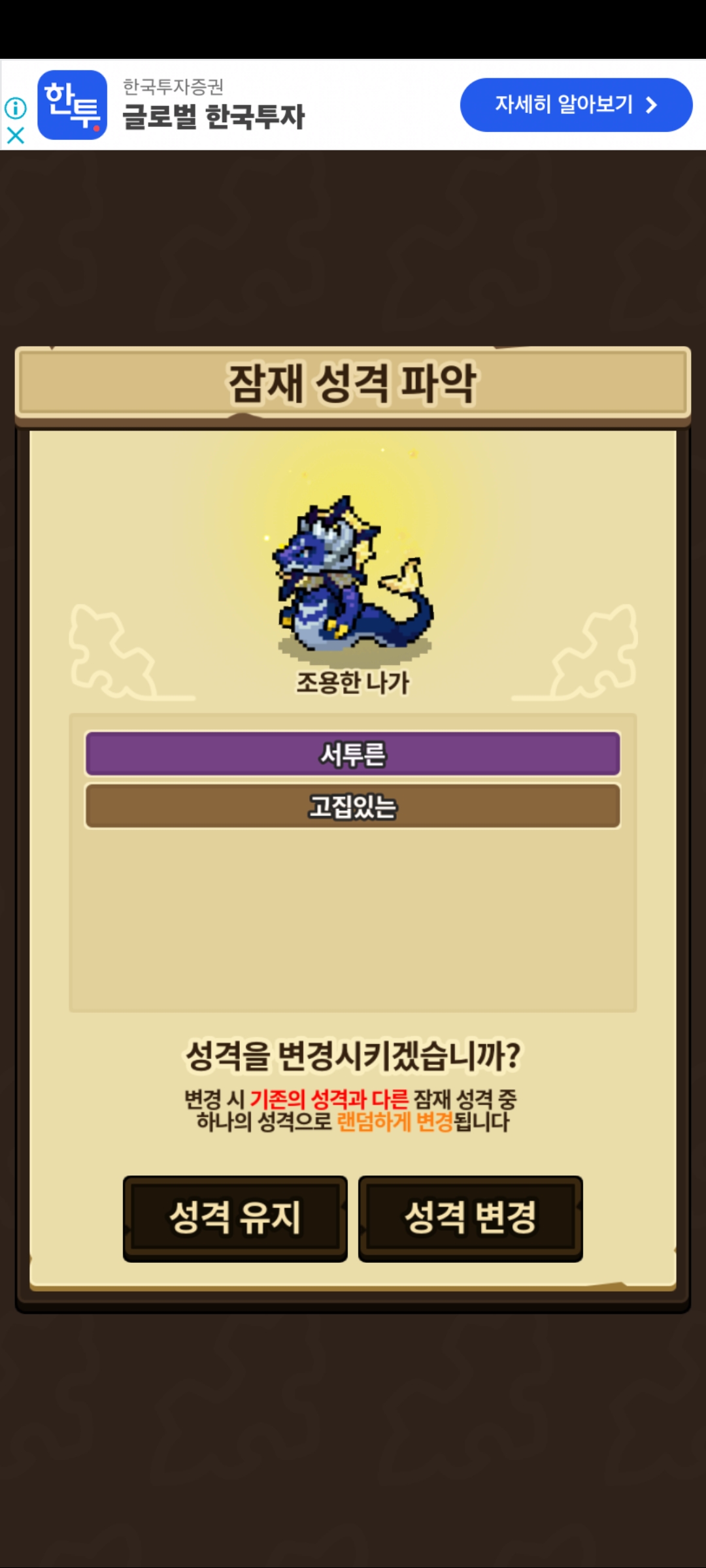Open the ad info icon

click(x=15, y=108)
